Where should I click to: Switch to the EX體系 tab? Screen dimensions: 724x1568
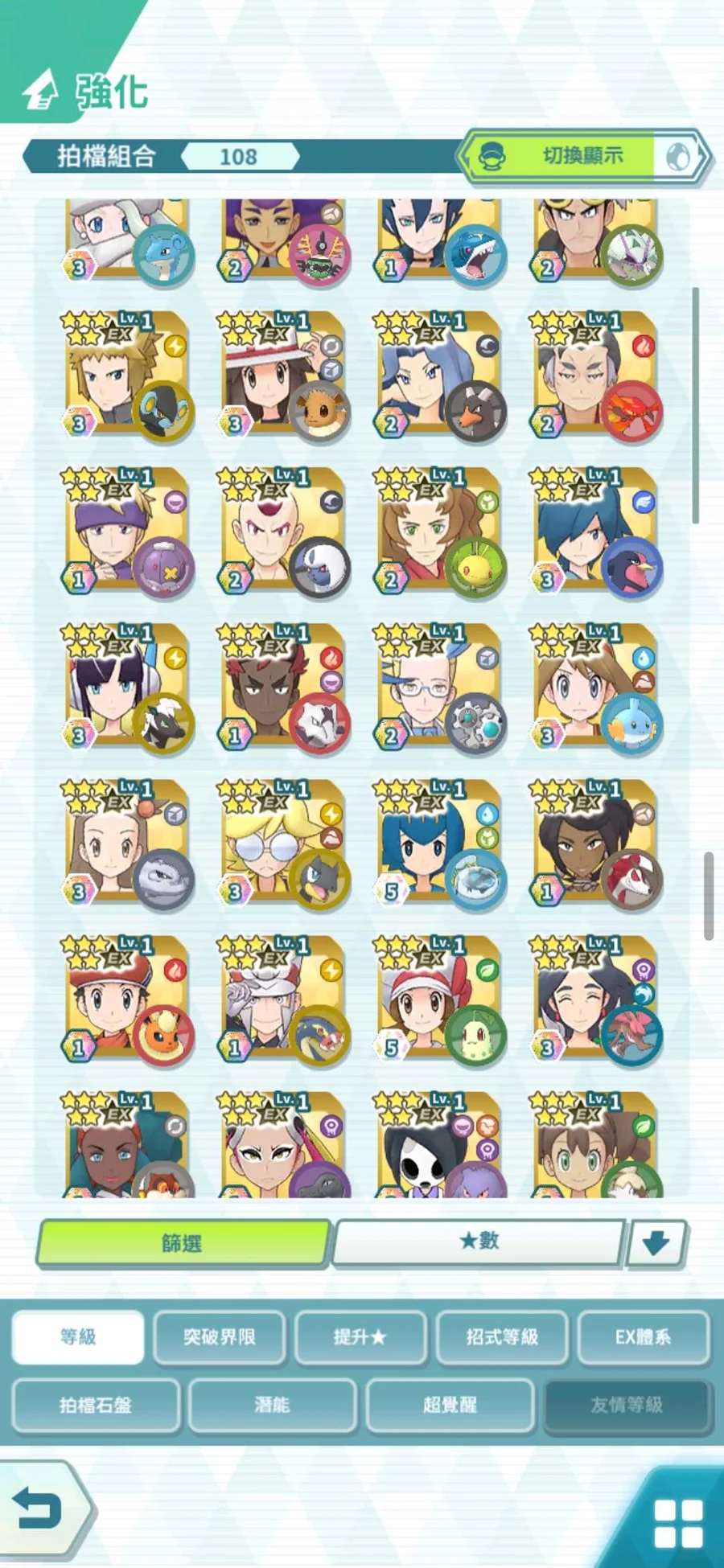pyautogui.click(x=643, y=1336)
